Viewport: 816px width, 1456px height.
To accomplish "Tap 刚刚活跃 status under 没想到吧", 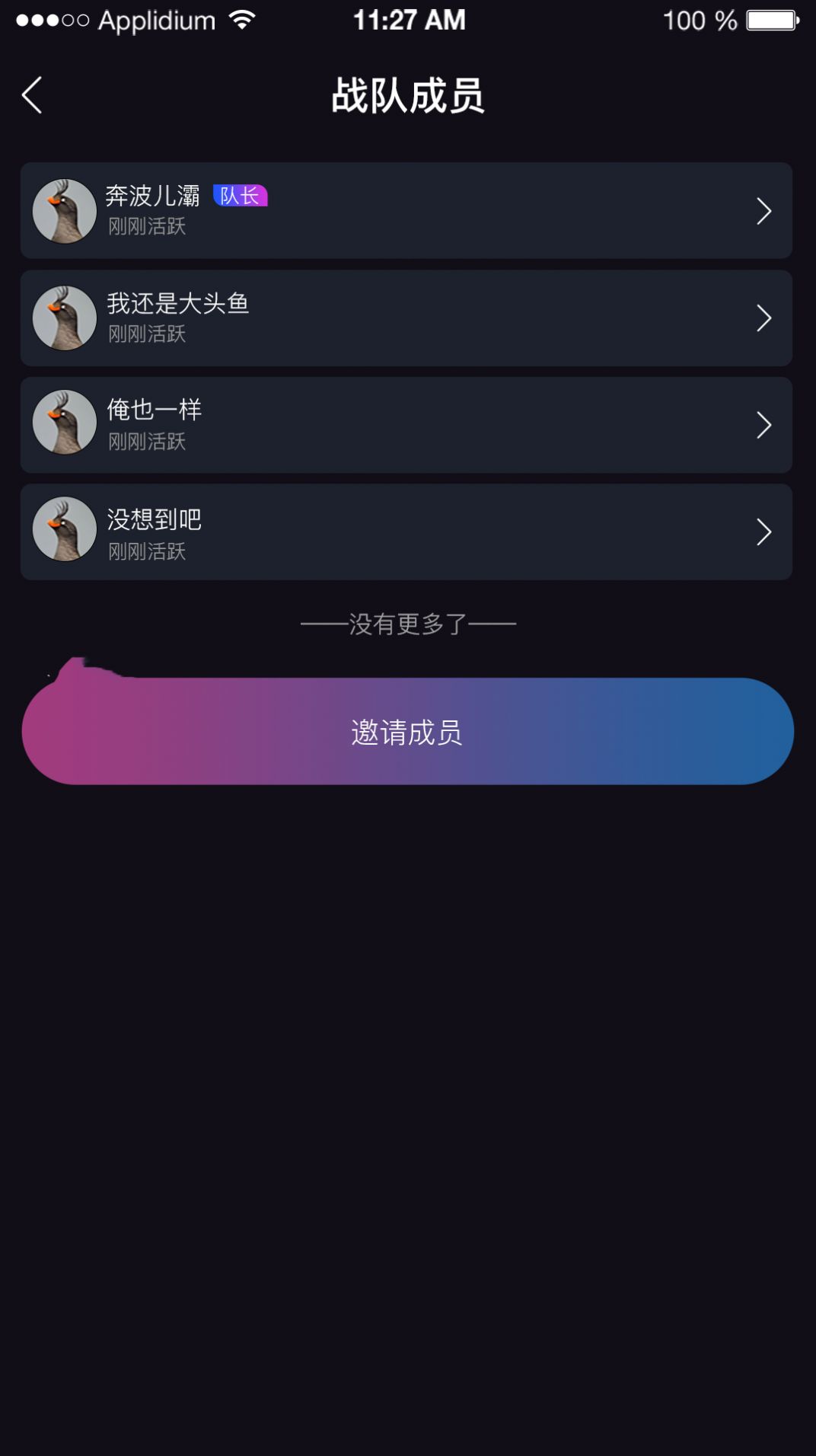I will pos(146,551).
